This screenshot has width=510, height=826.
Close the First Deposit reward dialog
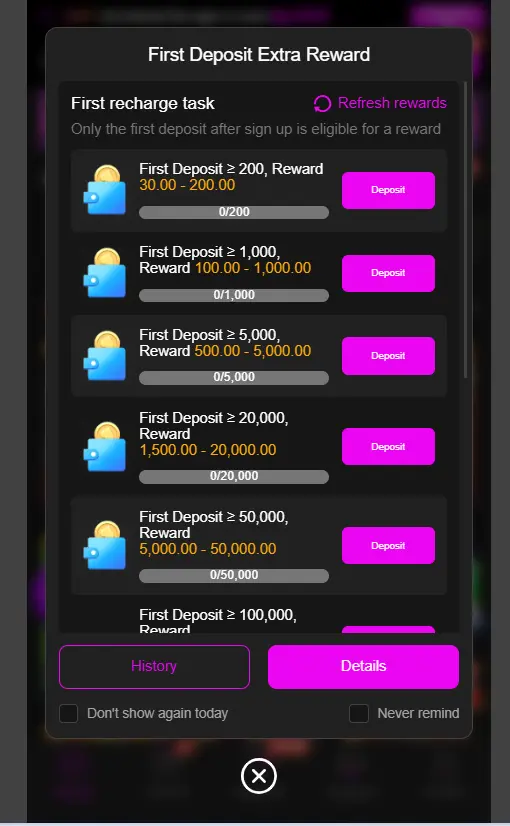[259, 776]
